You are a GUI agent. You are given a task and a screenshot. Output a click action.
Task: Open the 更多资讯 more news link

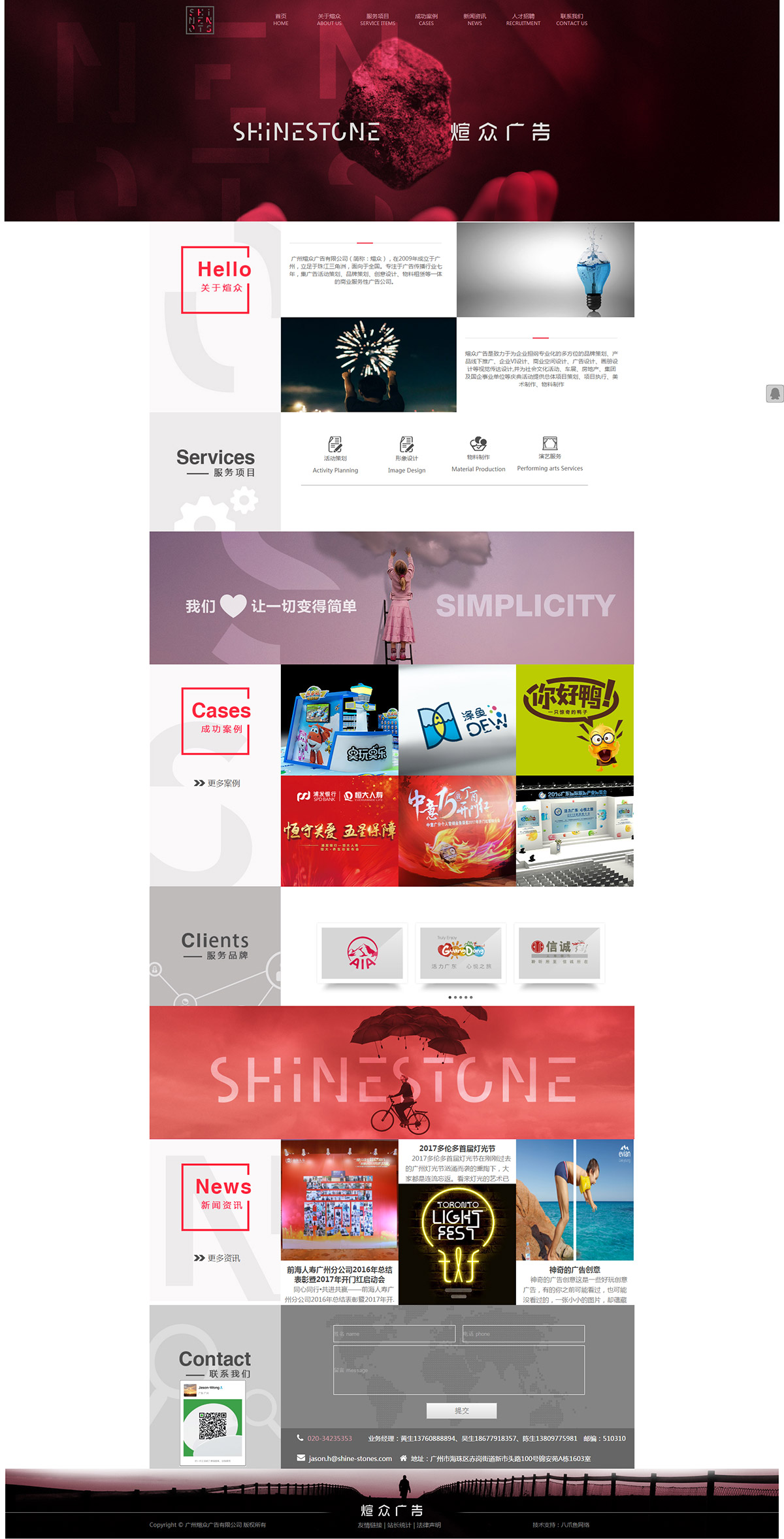coord(218,1258)
